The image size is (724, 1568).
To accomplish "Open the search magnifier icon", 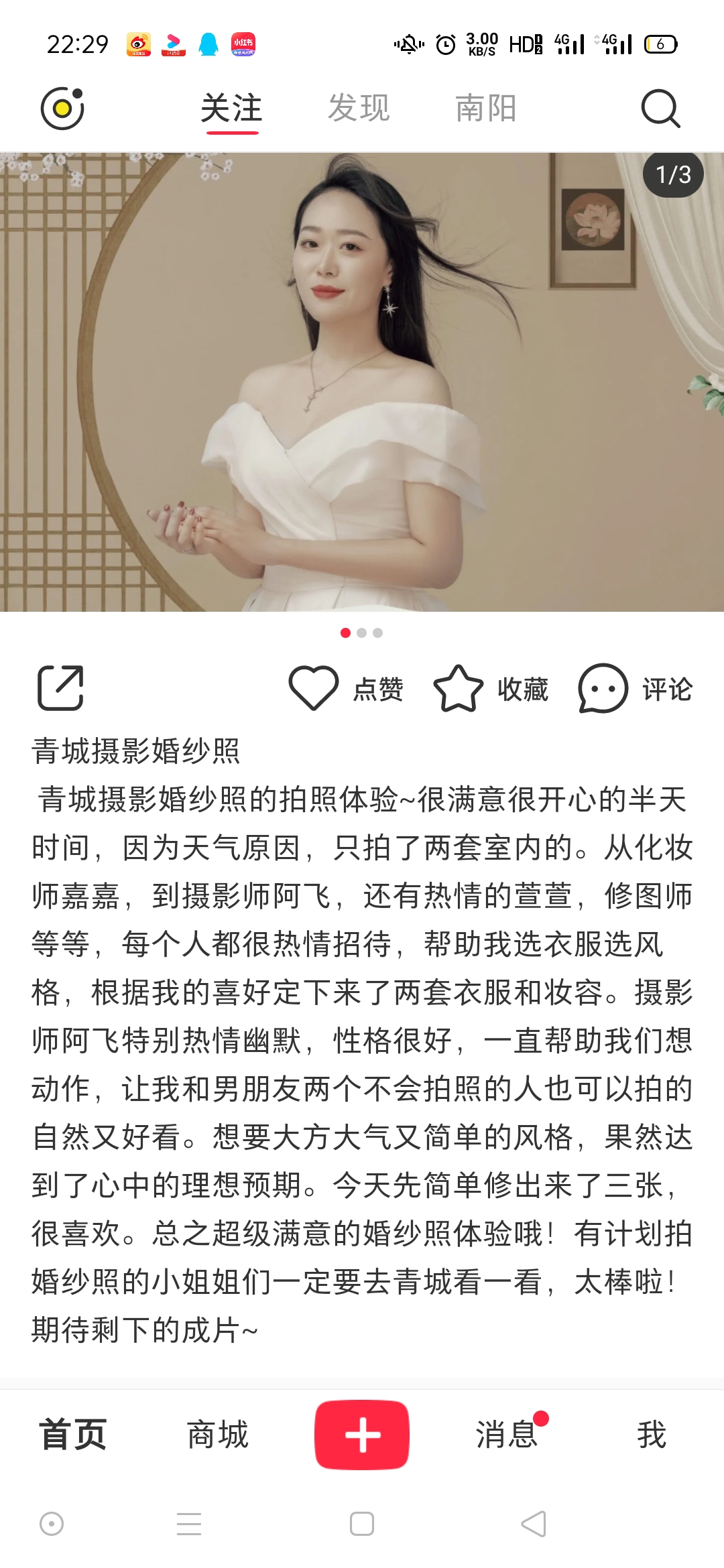I will (x=661, y=108).
